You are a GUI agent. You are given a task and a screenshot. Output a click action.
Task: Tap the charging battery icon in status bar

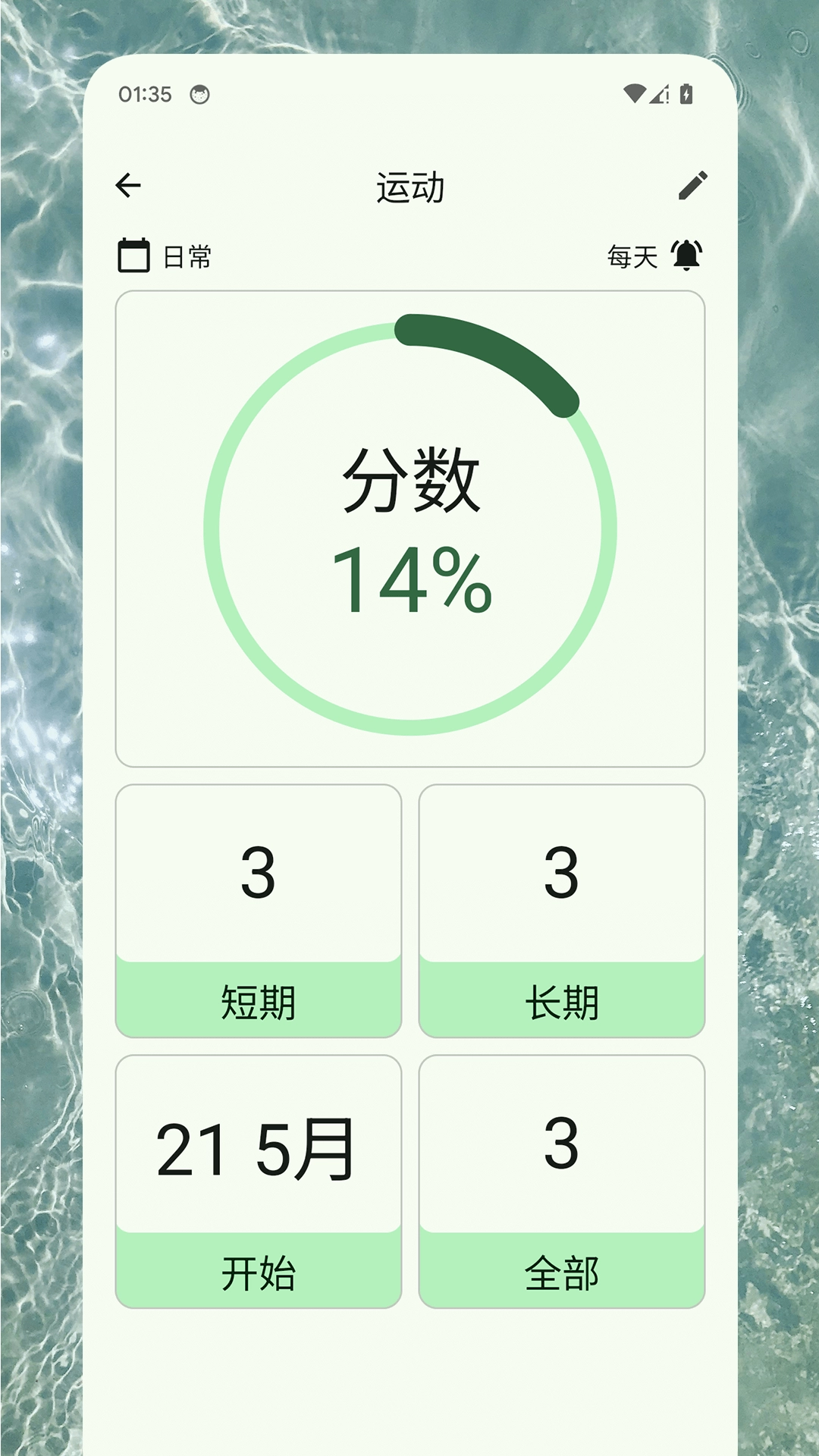click(686, 94)
